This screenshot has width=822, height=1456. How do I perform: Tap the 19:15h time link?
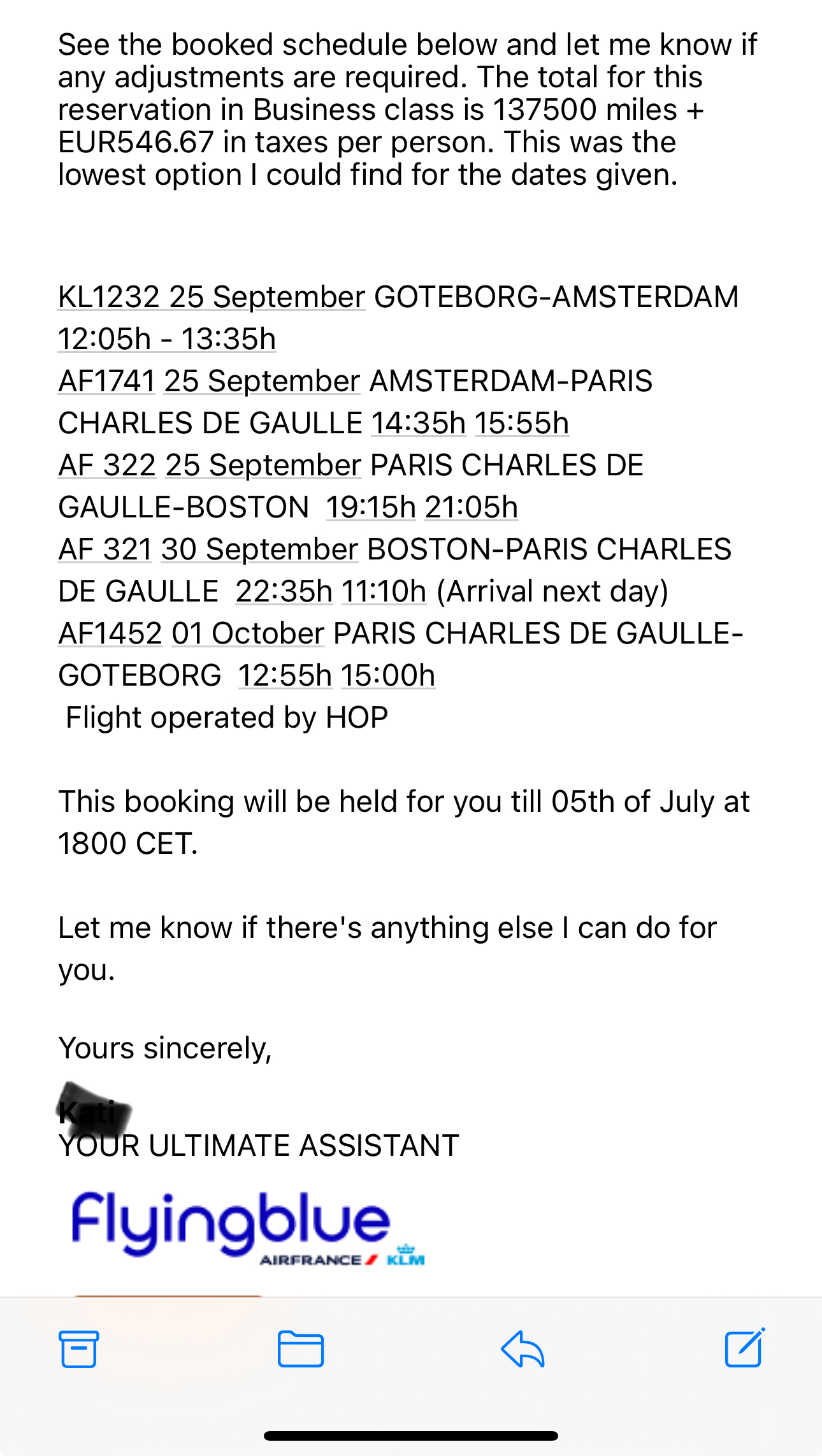click(x=371, y=507)
